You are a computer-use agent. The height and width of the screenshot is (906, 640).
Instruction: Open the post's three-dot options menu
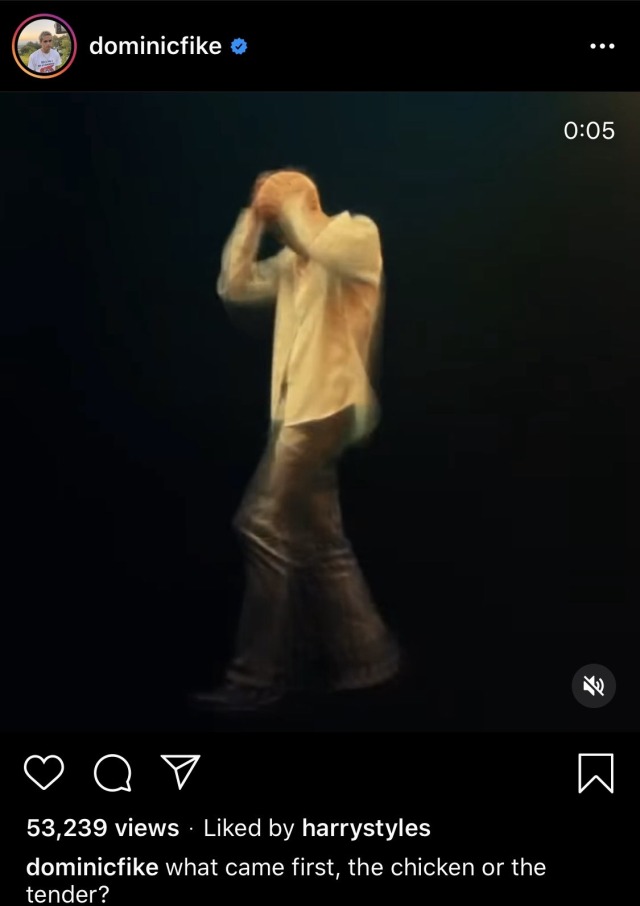click(x=601, y=46)
